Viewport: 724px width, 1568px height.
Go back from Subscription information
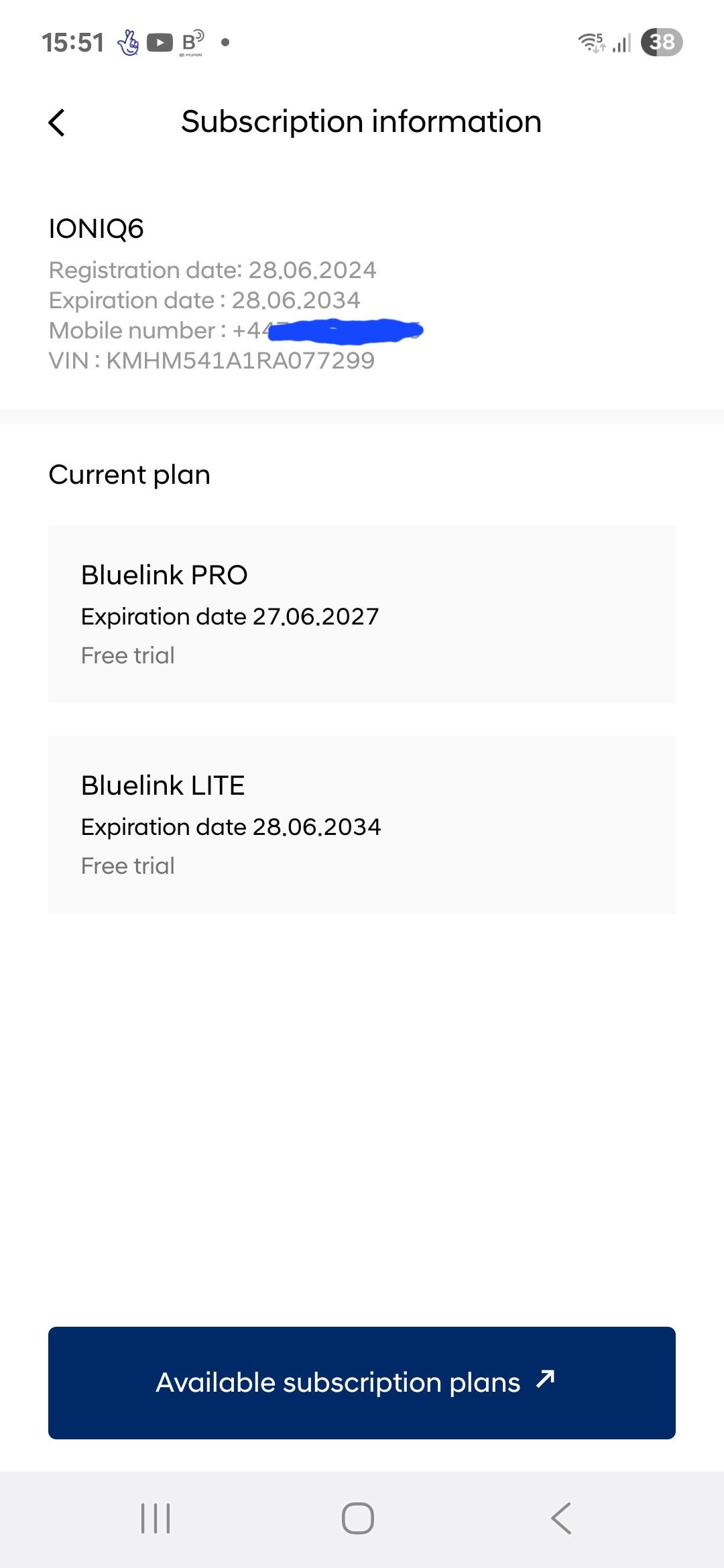pos(57,123)
